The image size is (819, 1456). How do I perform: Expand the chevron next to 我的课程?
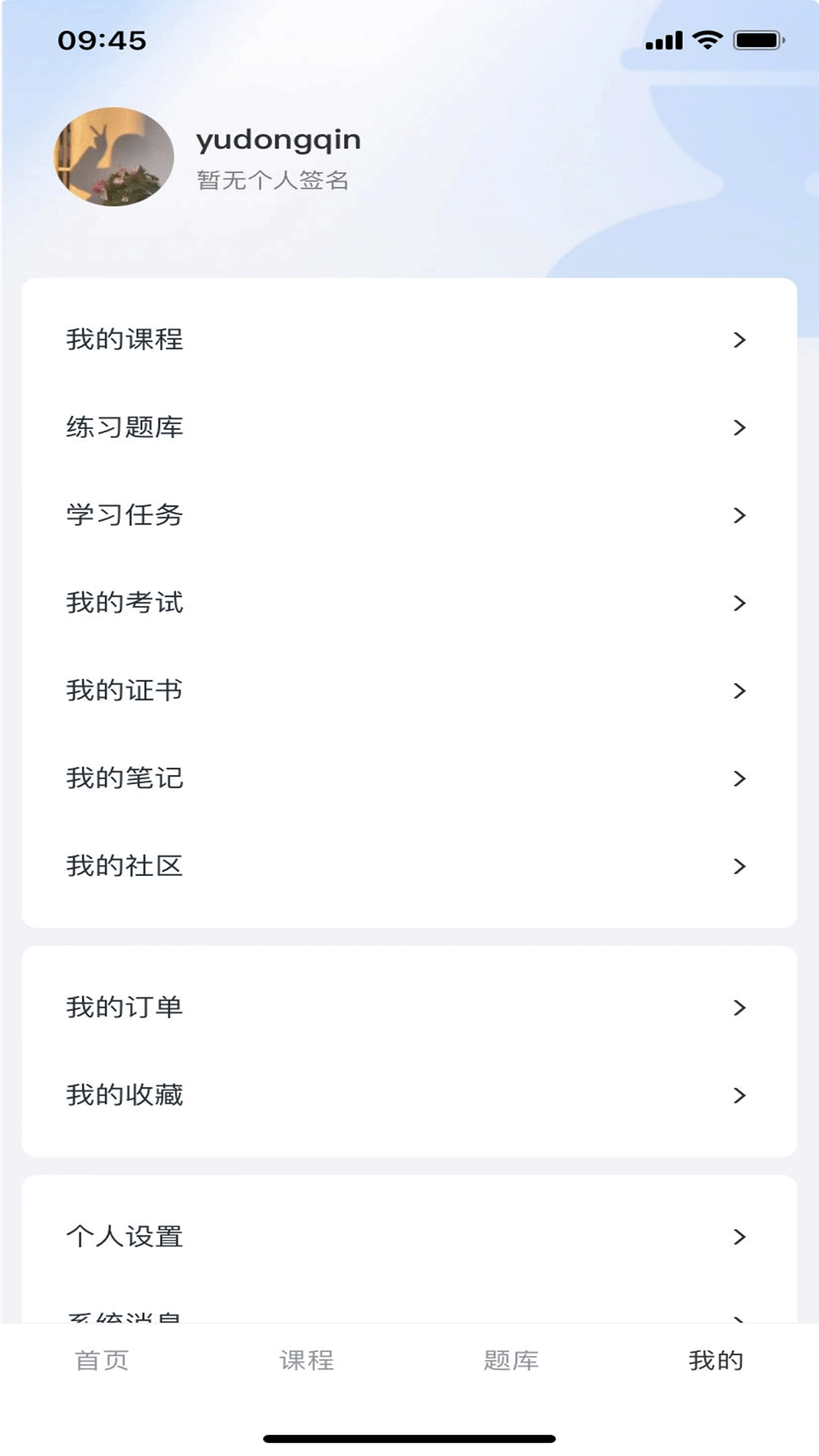[x=738, y=340]
